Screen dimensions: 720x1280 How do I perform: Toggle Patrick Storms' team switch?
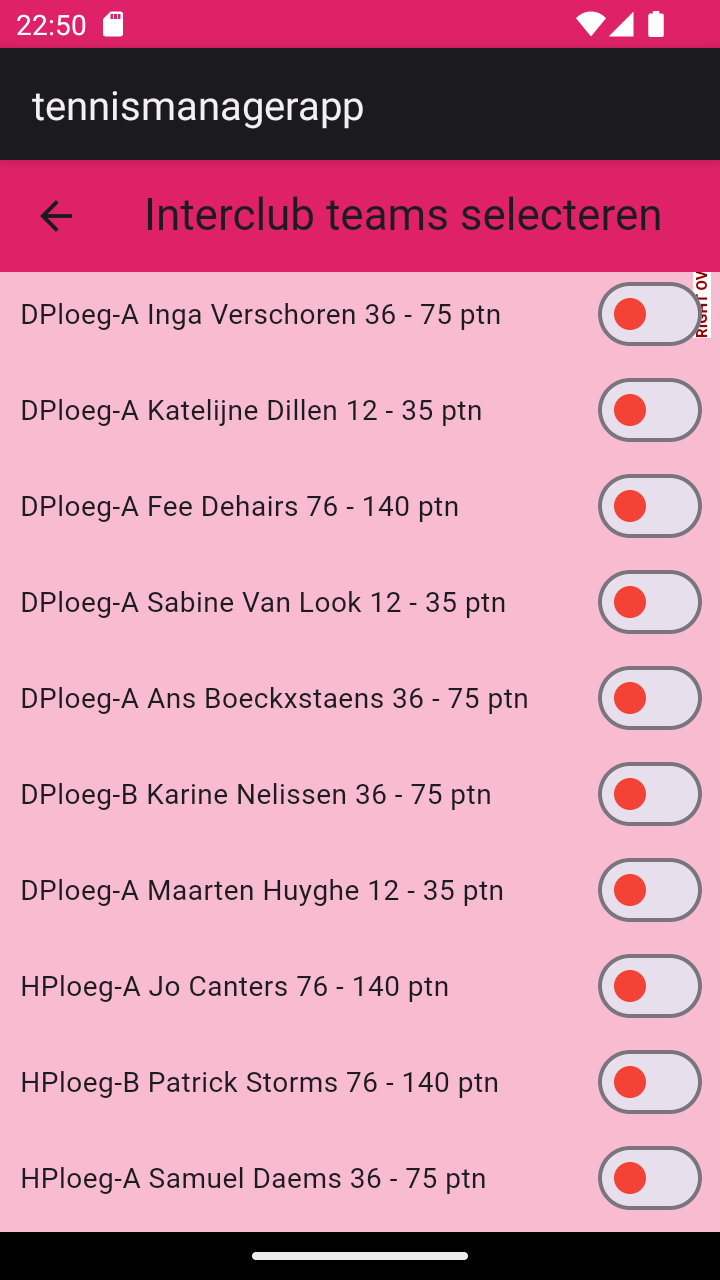point(649,1082)
